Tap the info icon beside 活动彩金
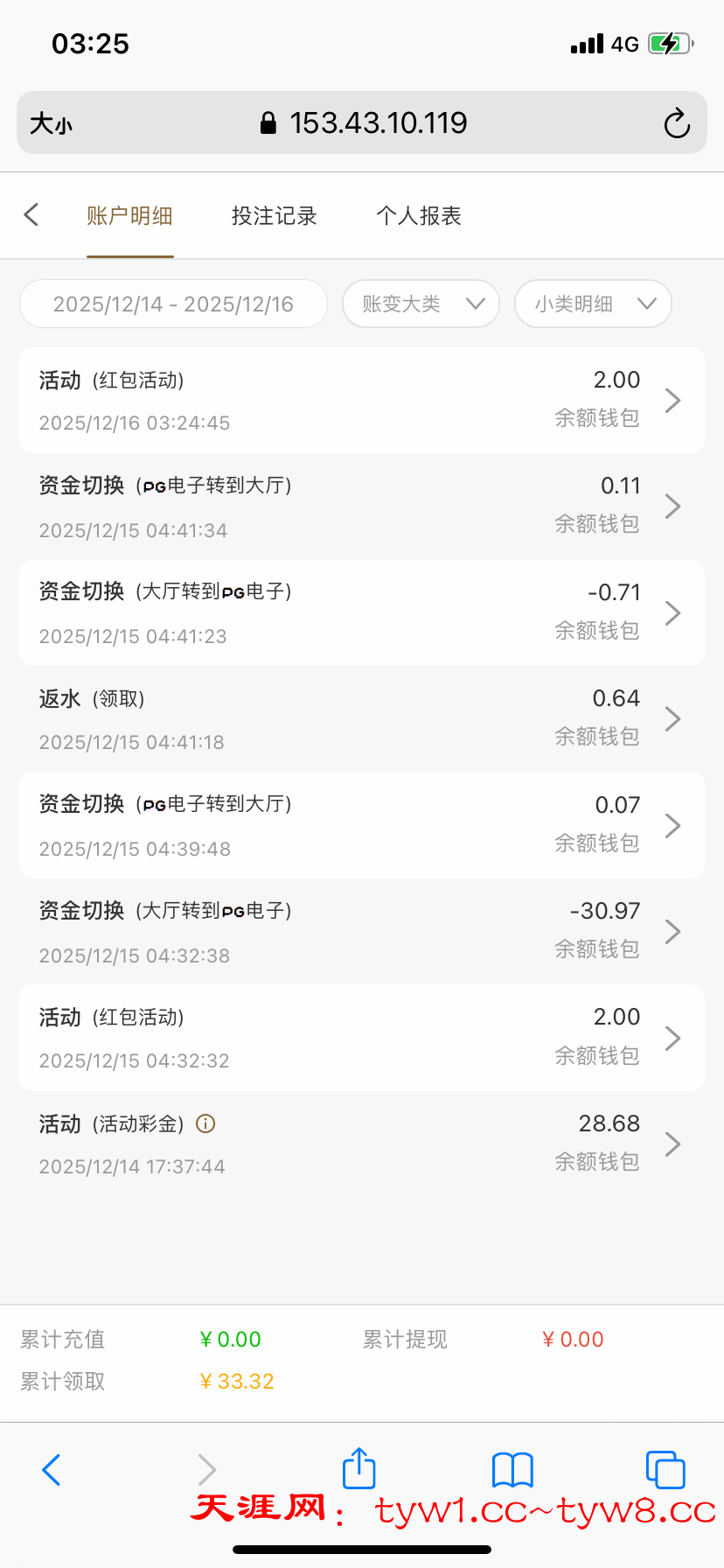724x1568 pixels. [x=205, y=1123]
